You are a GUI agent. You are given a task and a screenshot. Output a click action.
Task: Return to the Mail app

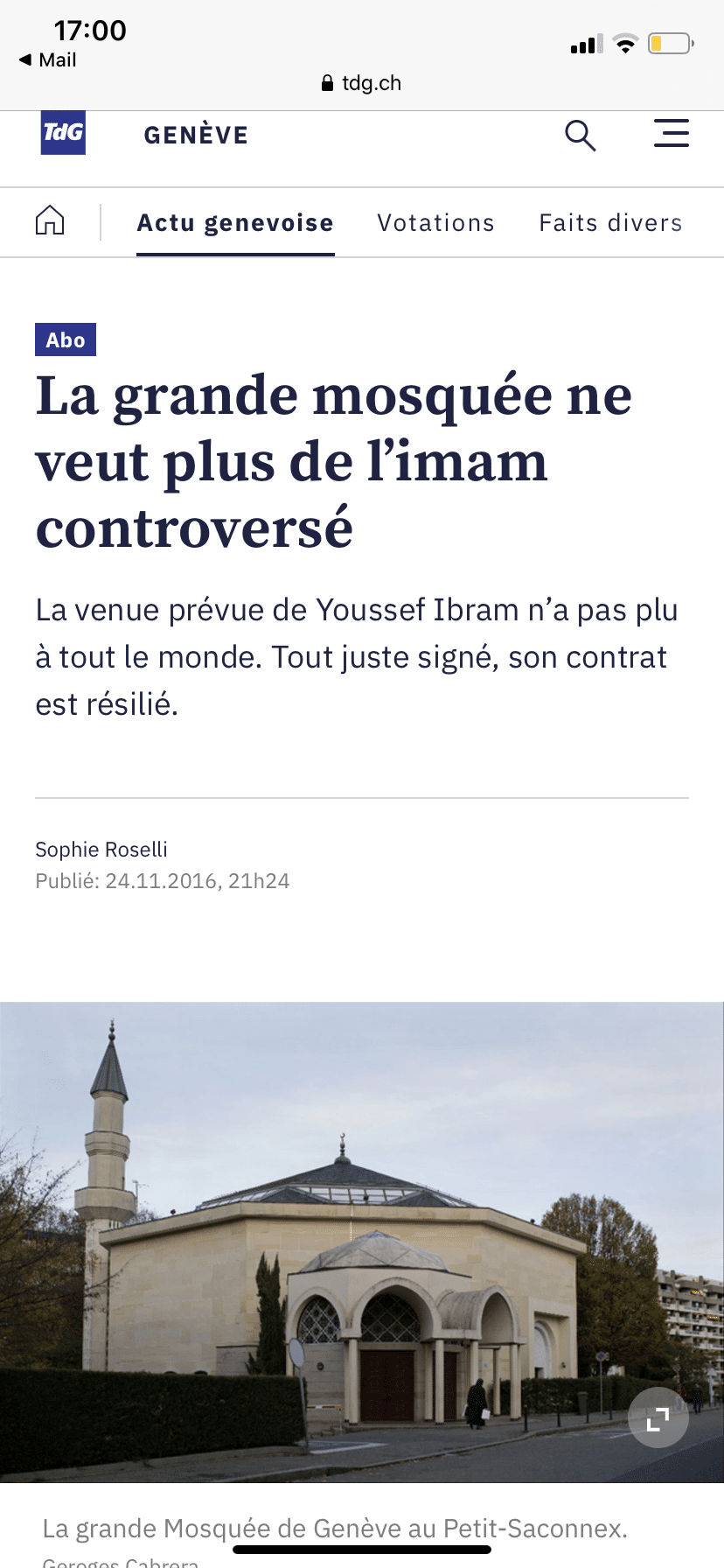point(48,59)
